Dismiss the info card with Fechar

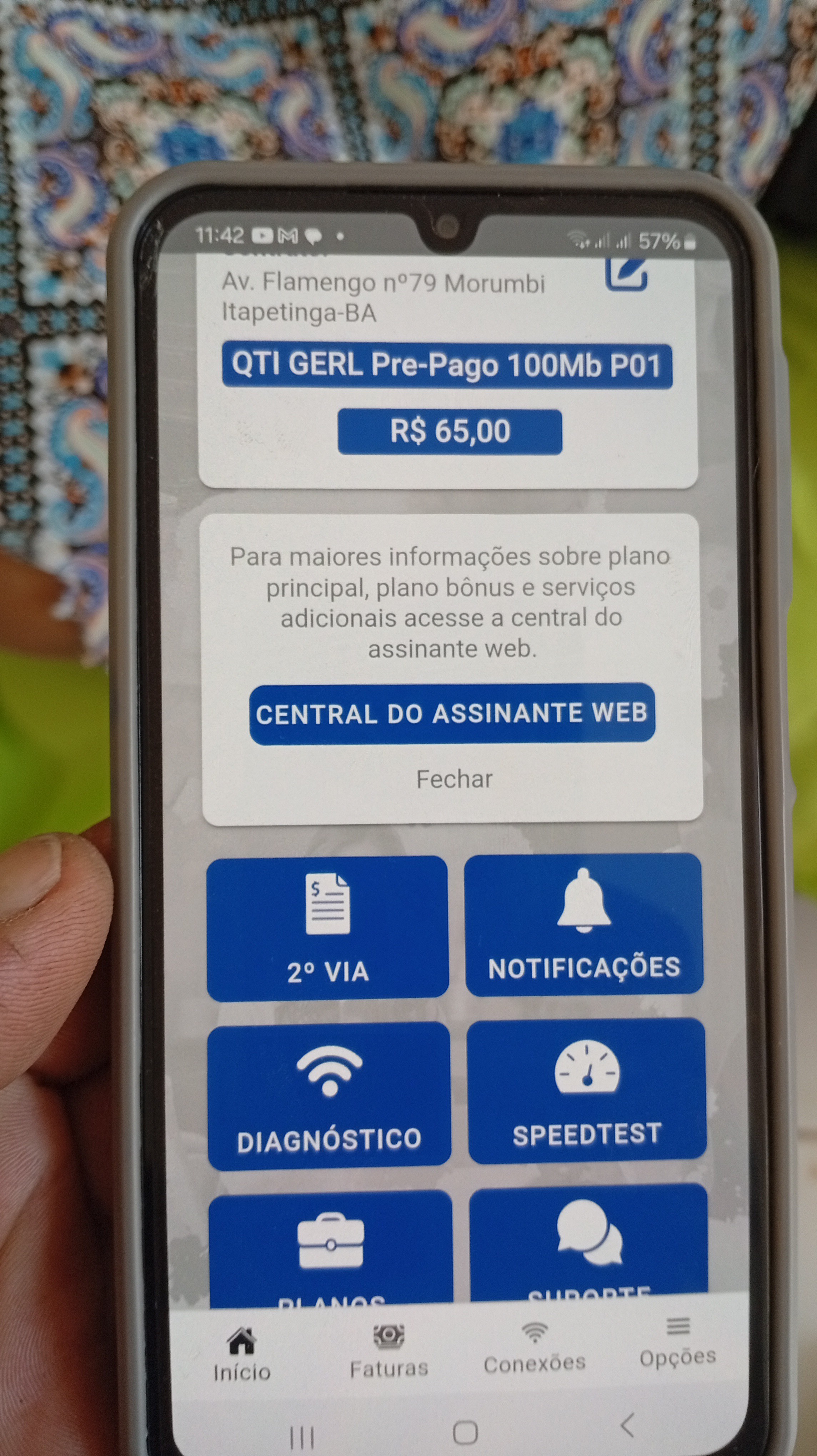pyautogui.click(x=454, y=779)
